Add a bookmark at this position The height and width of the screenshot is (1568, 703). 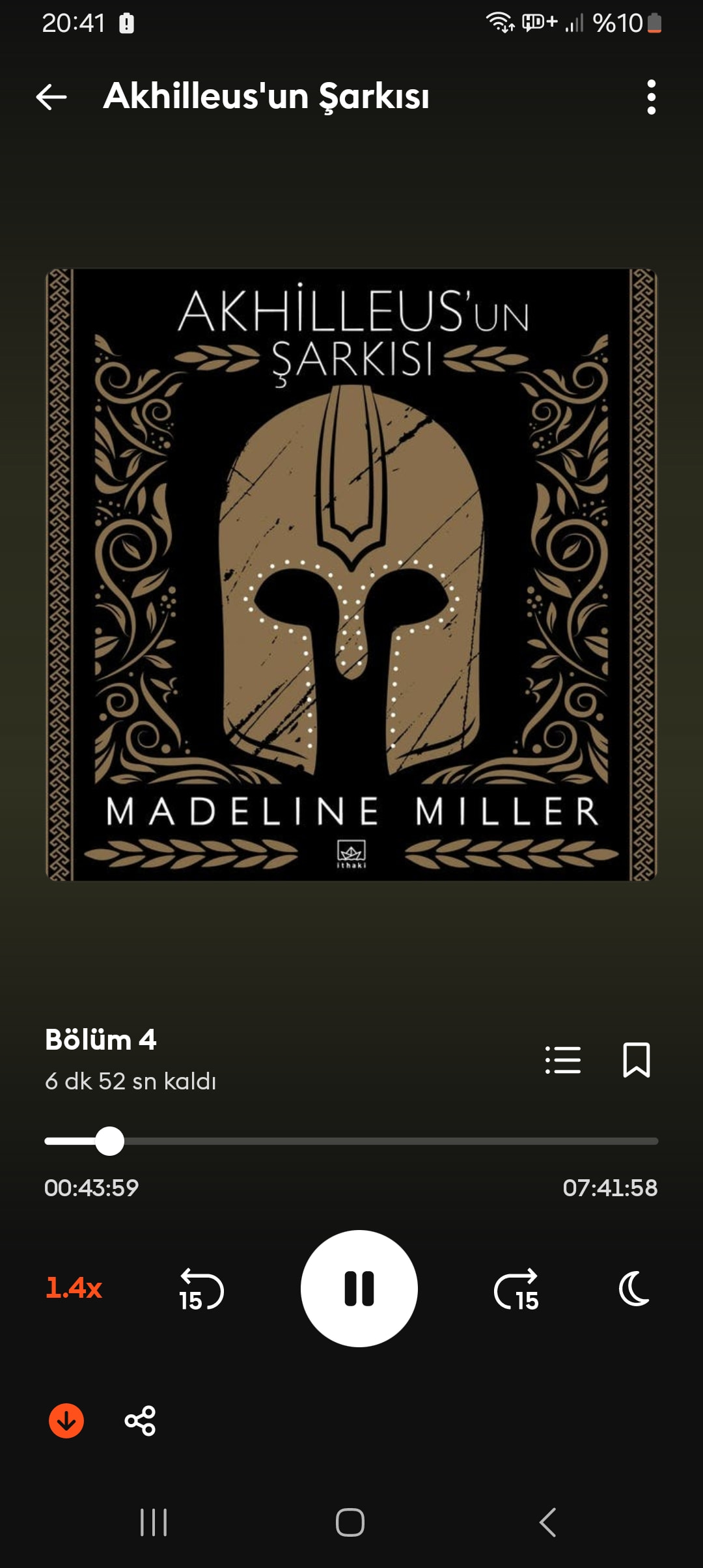(636, 1060)
